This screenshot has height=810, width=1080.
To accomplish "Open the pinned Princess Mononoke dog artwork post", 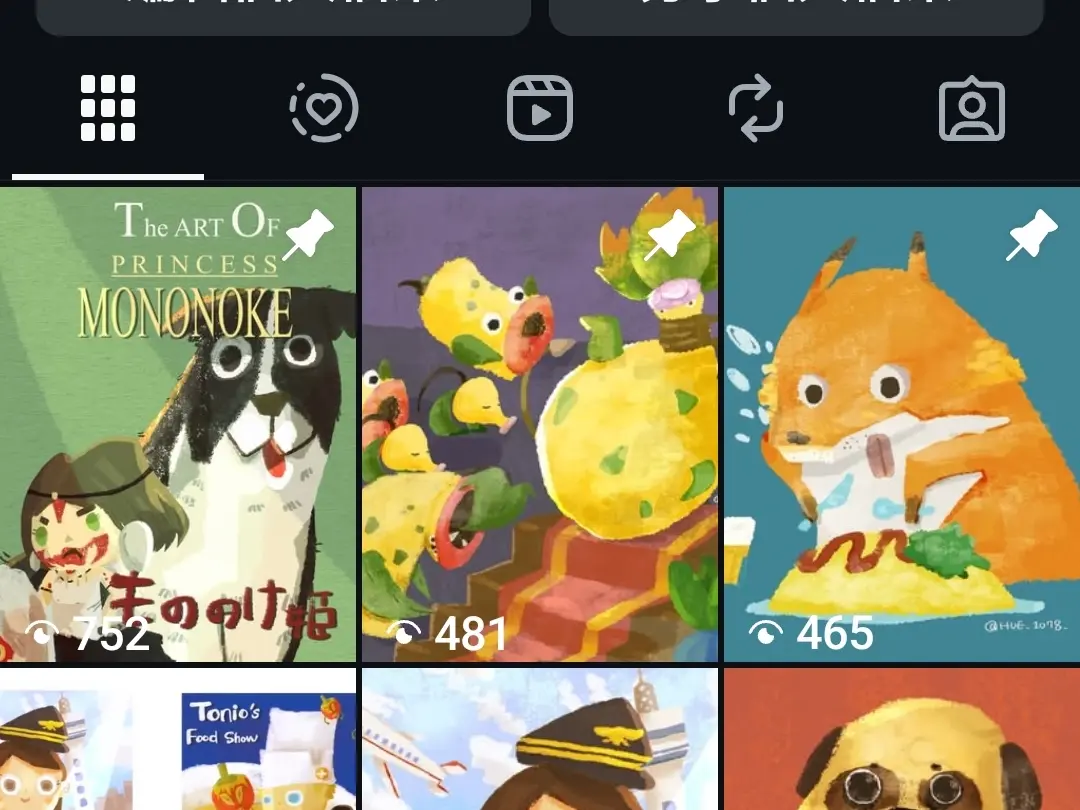I will (178, 425).
